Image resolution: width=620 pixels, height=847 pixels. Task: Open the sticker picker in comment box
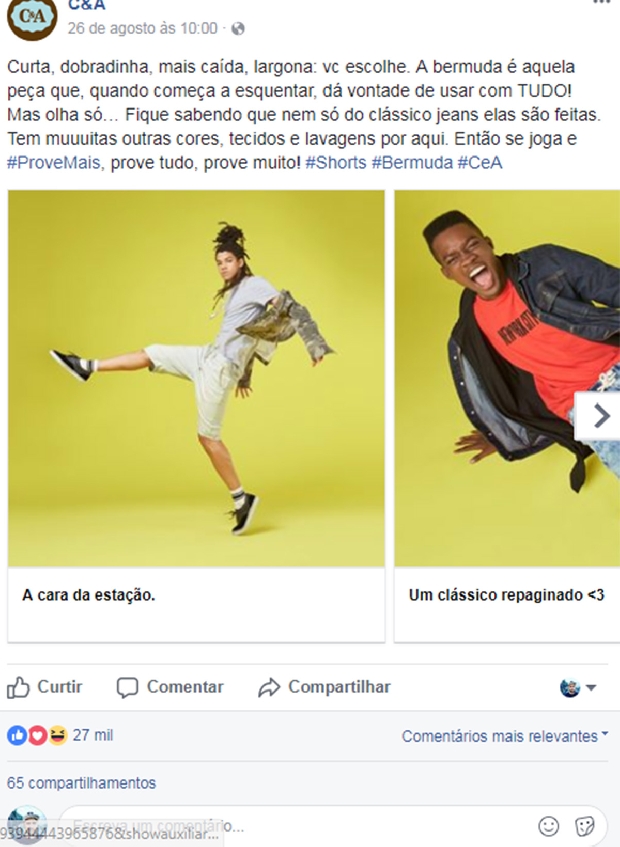pos(586,826)
